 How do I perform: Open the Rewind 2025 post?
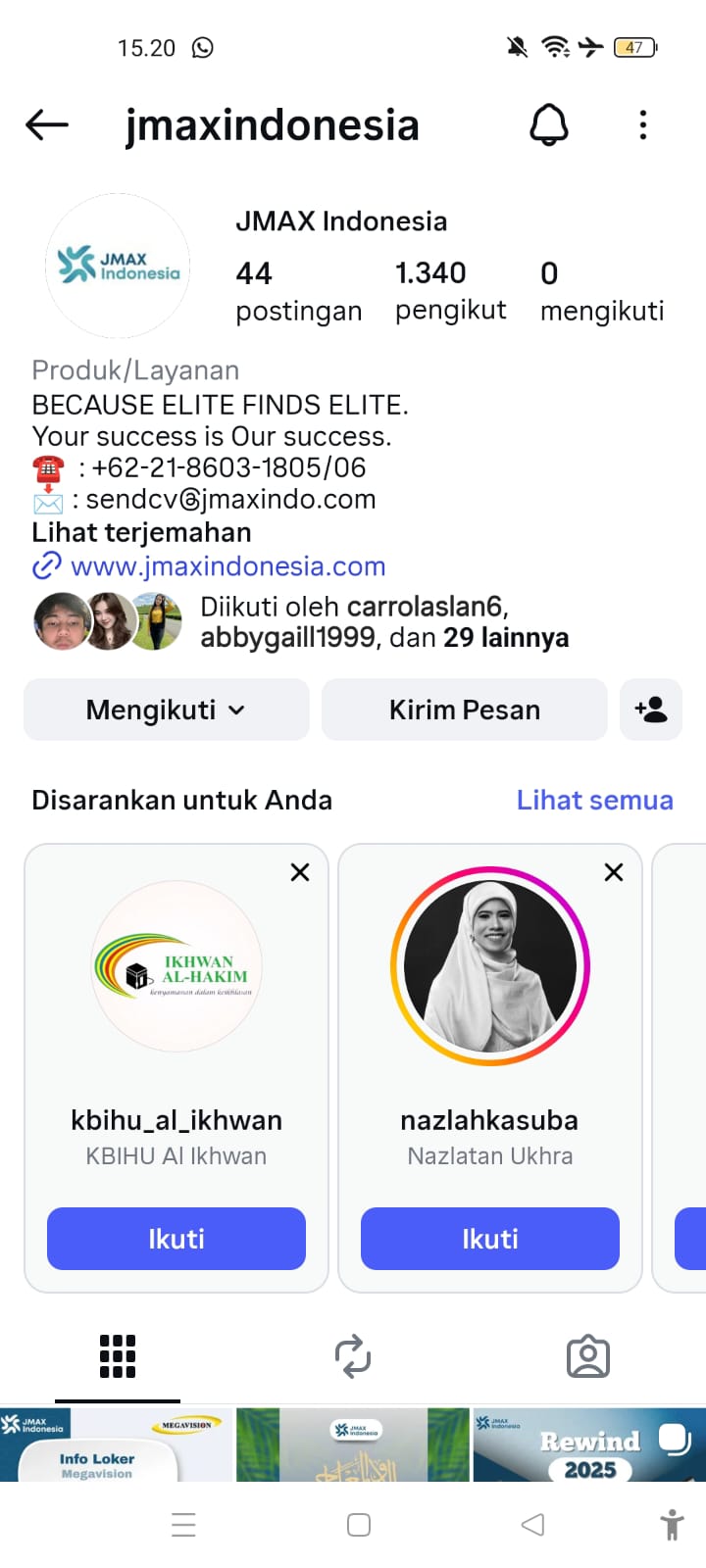[589, 1445]
